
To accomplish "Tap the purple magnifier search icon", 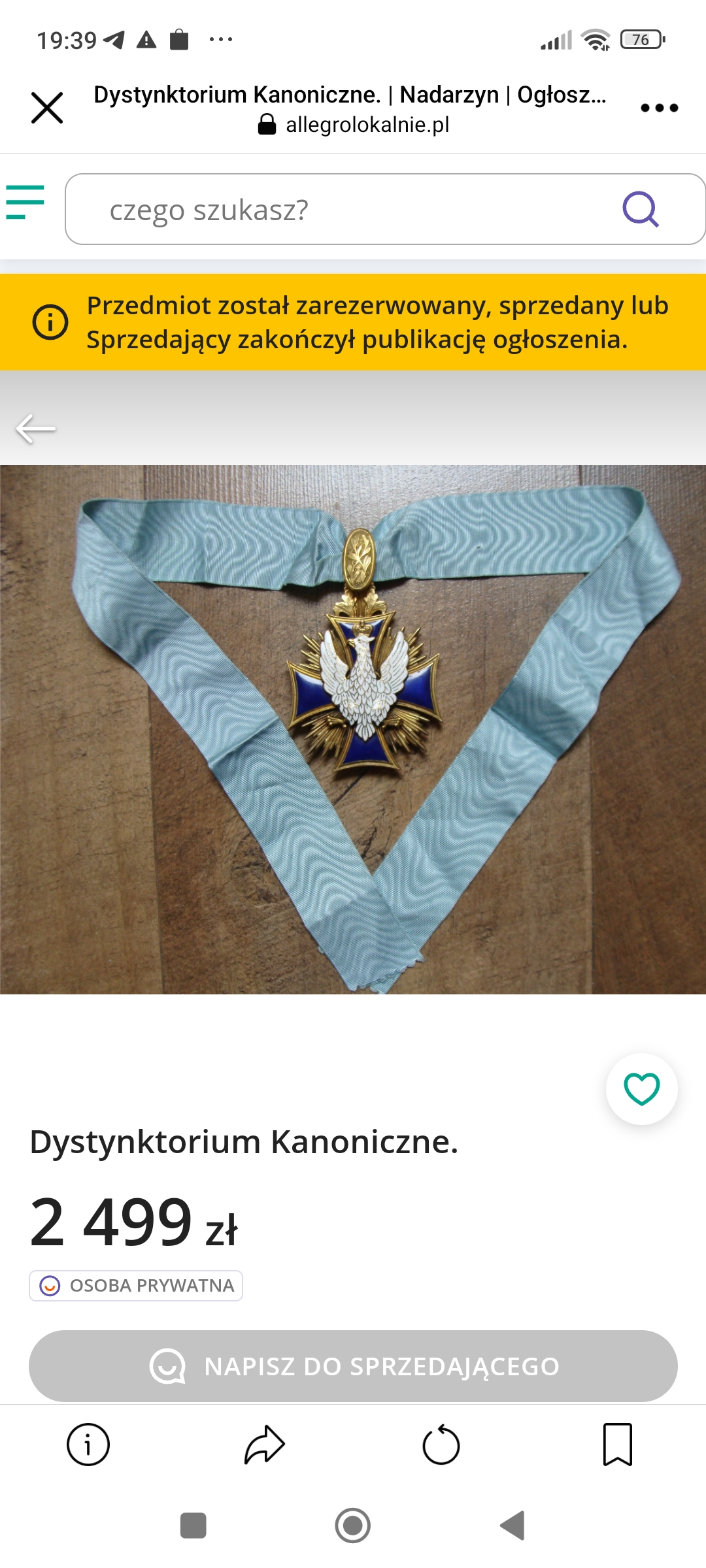I will [641, 209].
